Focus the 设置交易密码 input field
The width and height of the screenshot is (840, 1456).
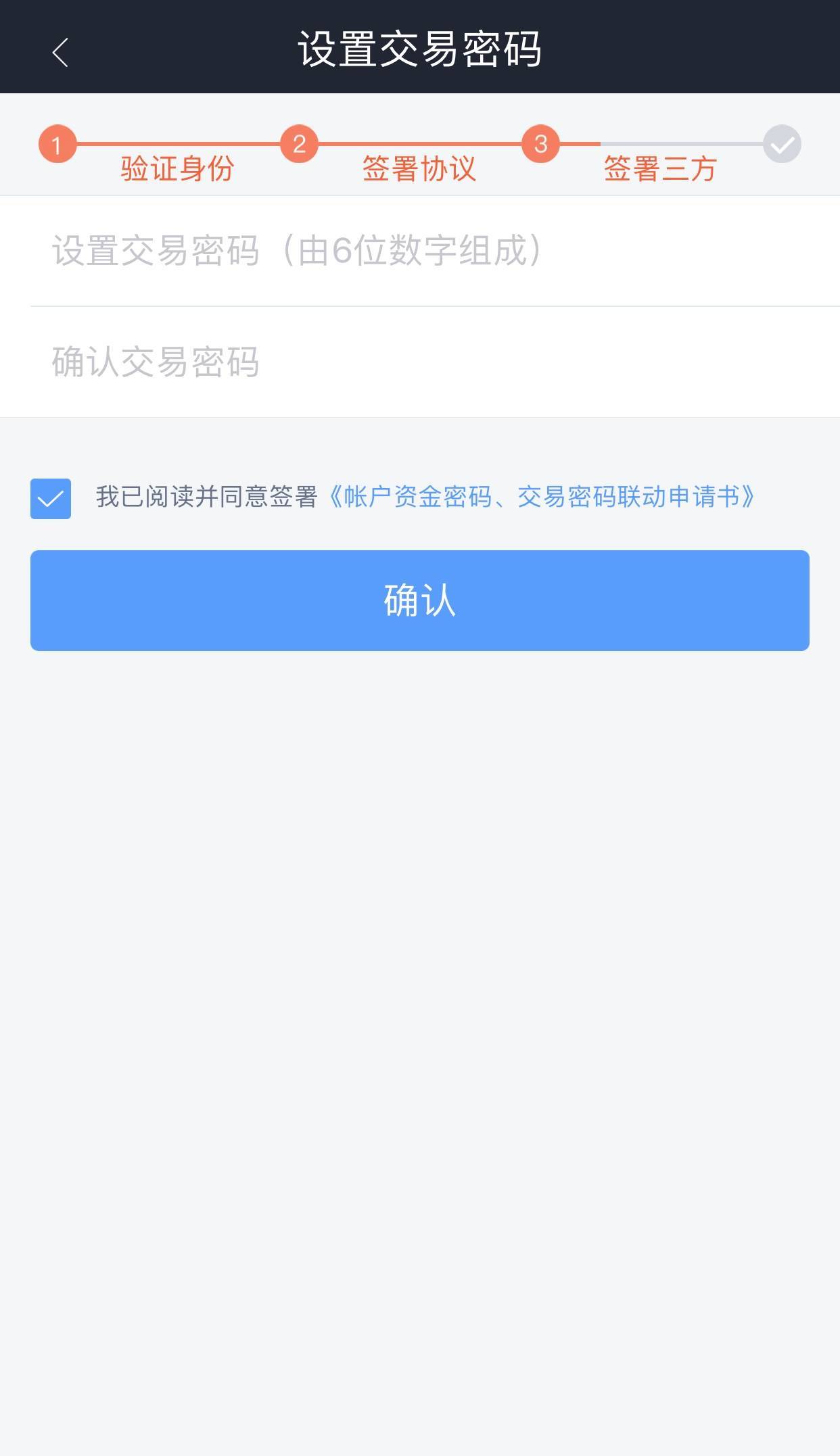point(419,251)
